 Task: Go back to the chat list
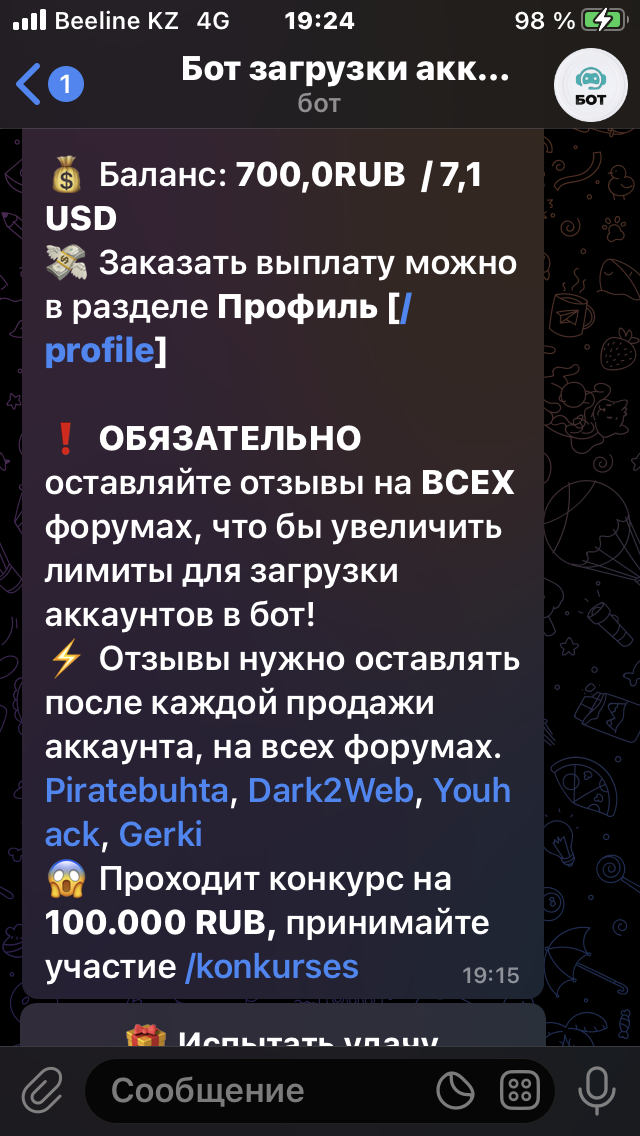[49, 85]
